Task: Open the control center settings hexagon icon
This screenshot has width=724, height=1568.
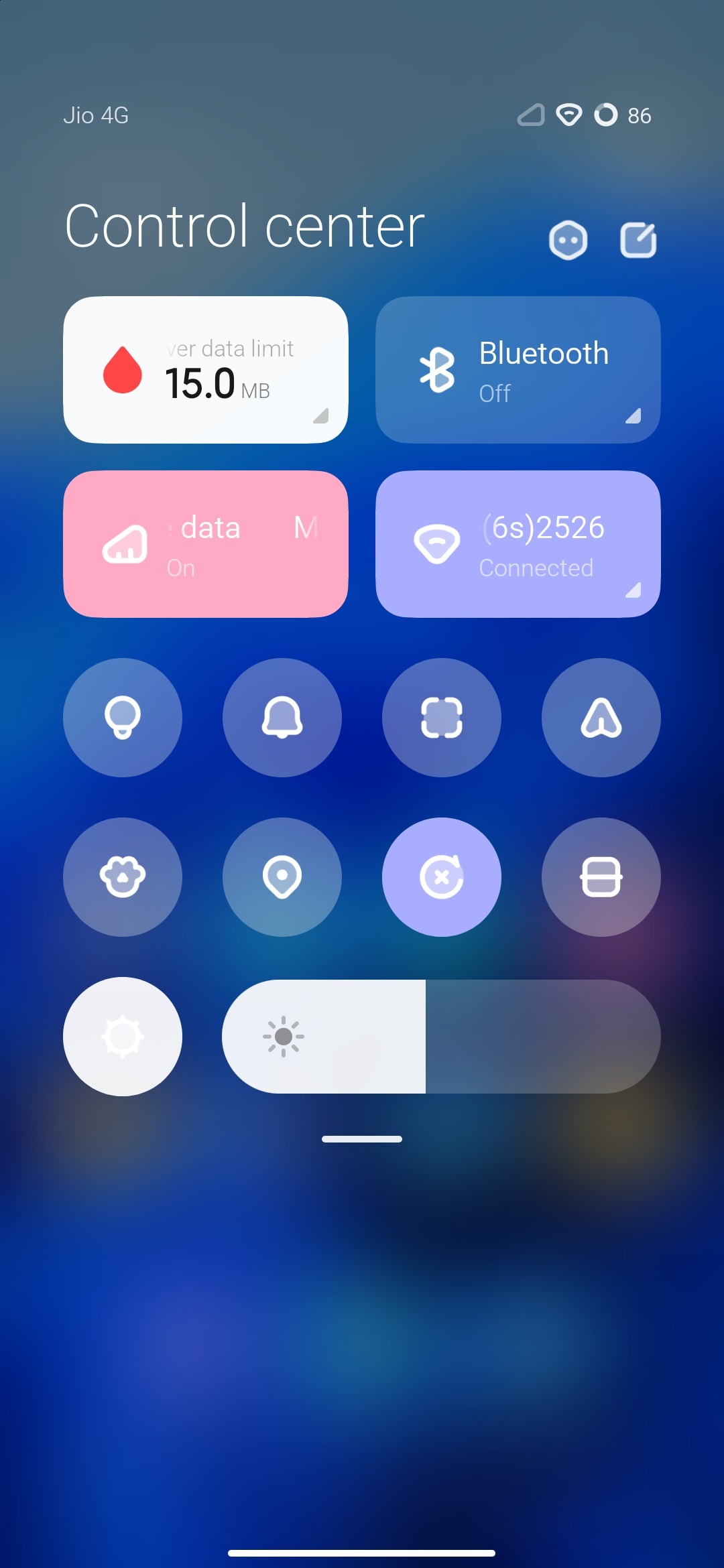Action: click(x=568, y=240)
